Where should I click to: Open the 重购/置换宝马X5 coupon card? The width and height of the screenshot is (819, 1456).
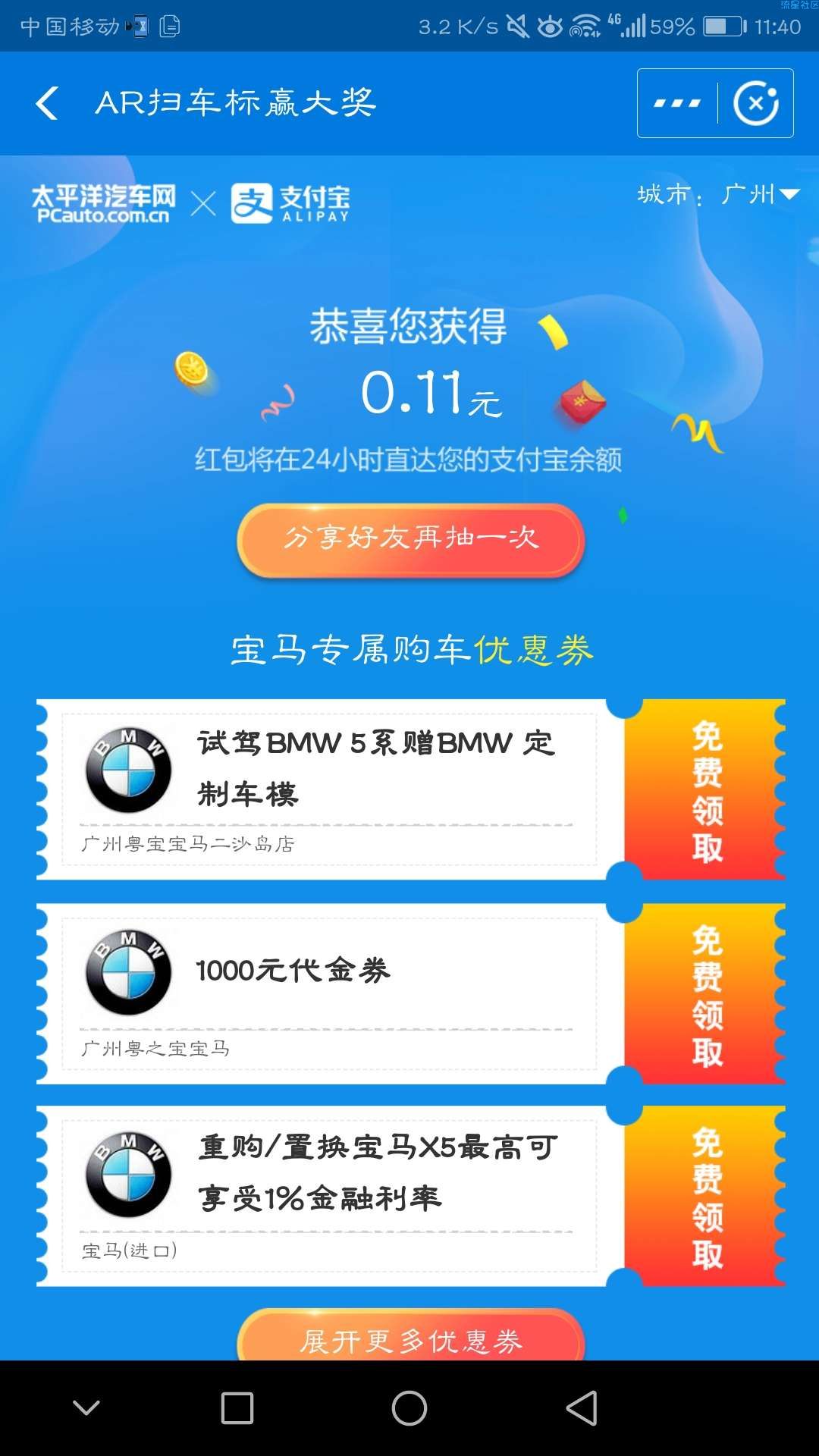[330, 1196]
